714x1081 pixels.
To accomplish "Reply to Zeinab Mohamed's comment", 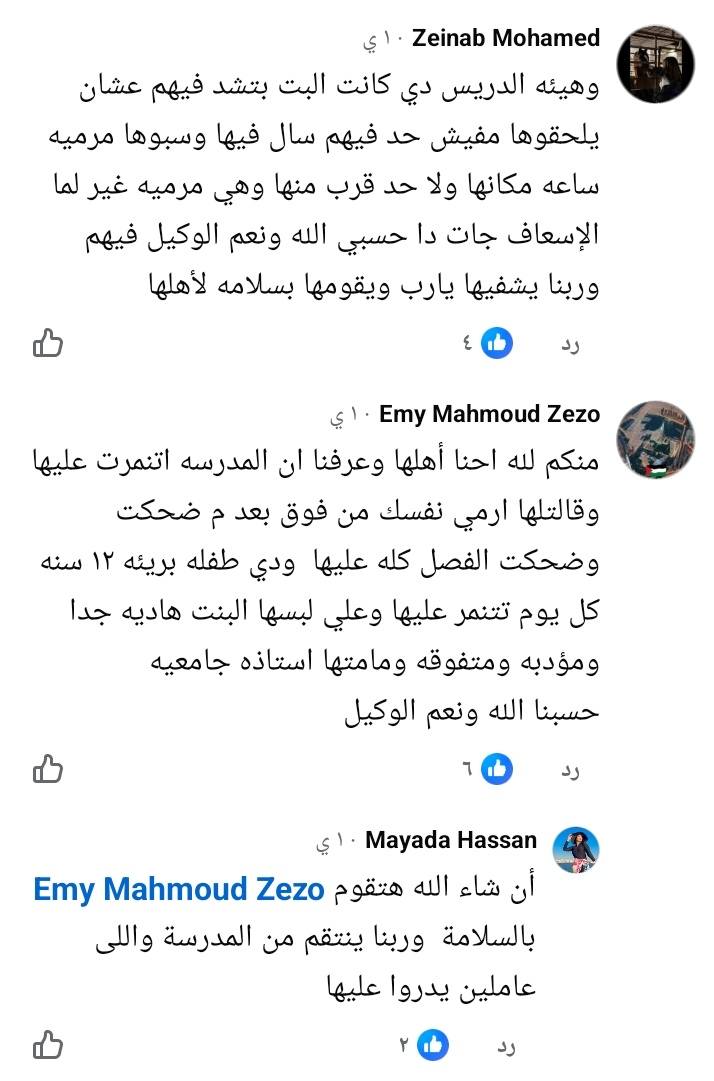I will (569, 345).
